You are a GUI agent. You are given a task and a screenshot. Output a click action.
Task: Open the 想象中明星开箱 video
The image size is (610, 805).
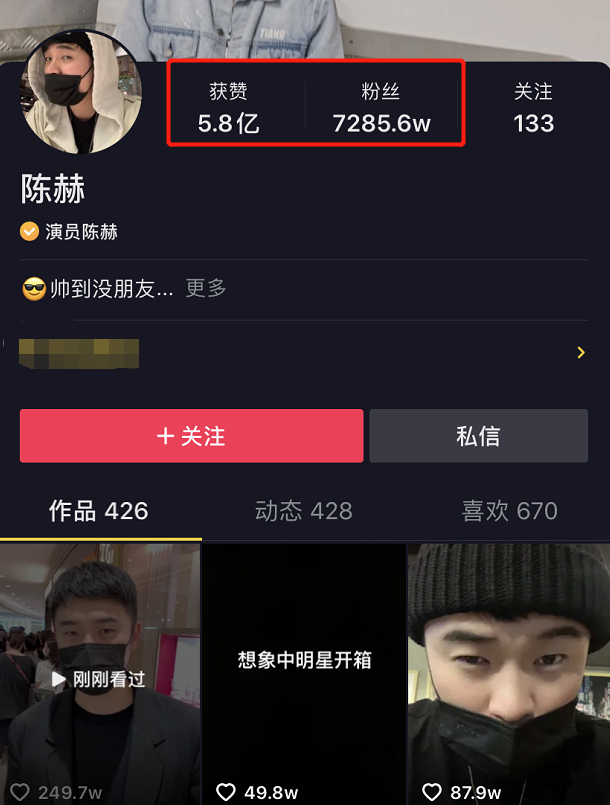(304, 662)
